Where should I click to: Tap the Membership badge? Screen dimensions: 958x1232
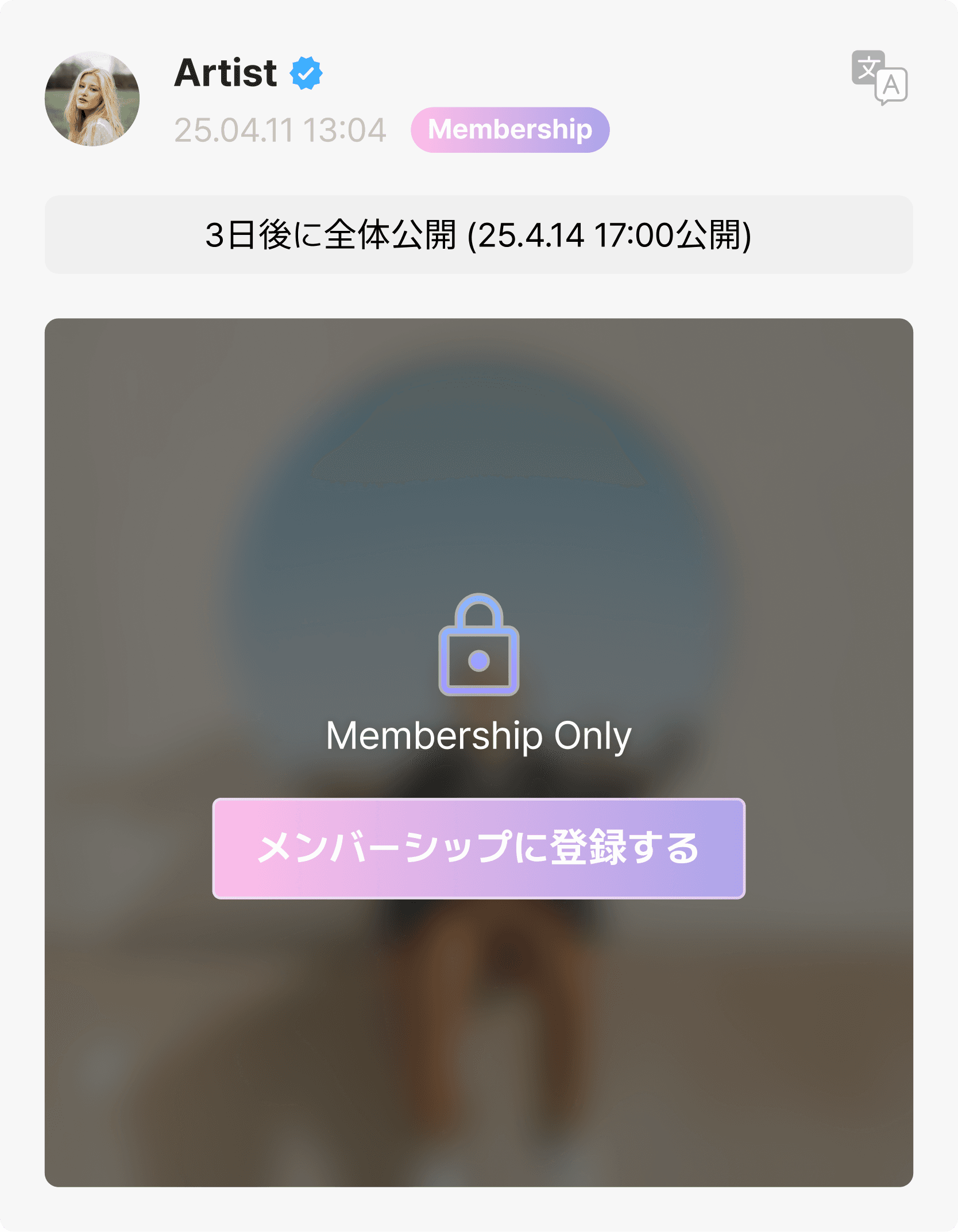coord(509,130)
